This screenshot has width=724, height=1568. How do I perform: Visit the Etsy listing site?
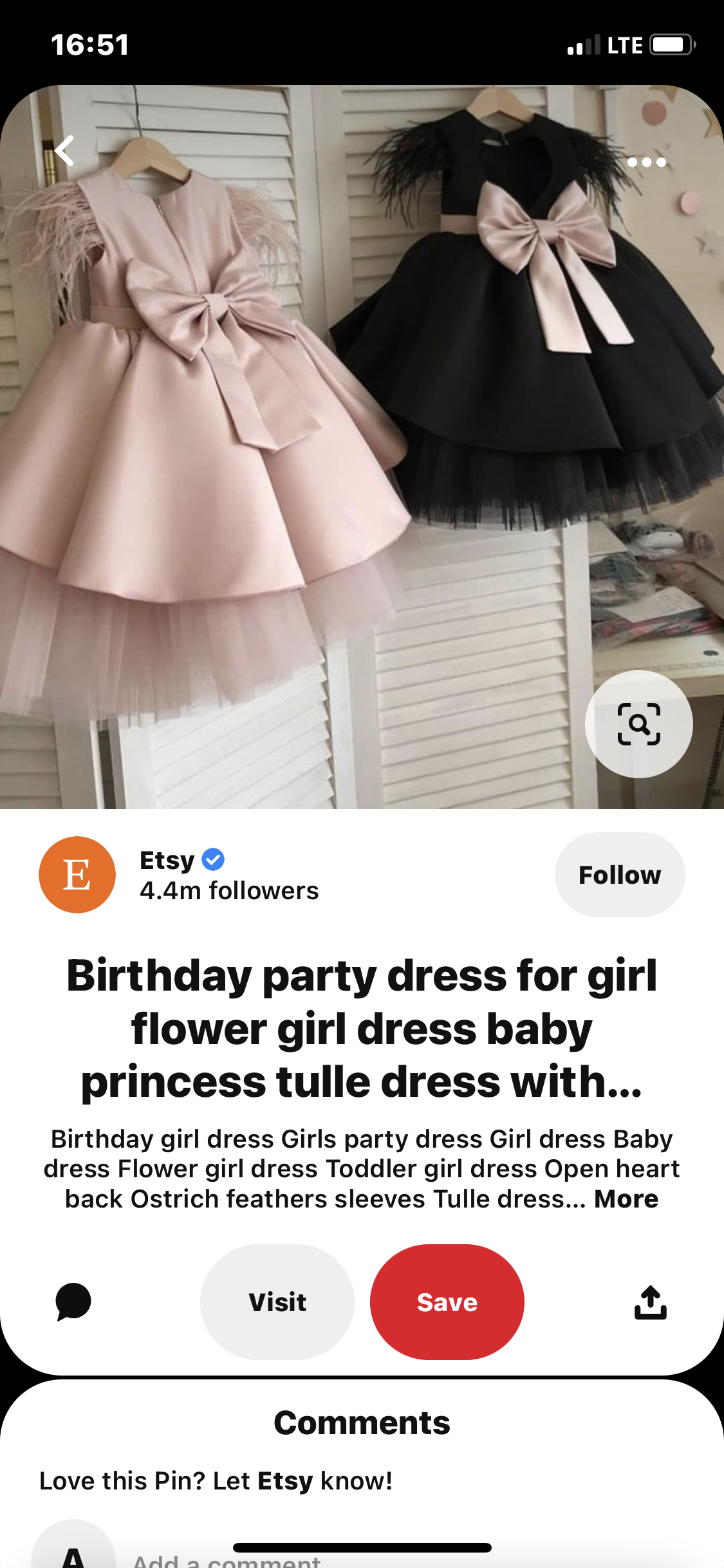pyautogui.click(x=277, y=1302)
